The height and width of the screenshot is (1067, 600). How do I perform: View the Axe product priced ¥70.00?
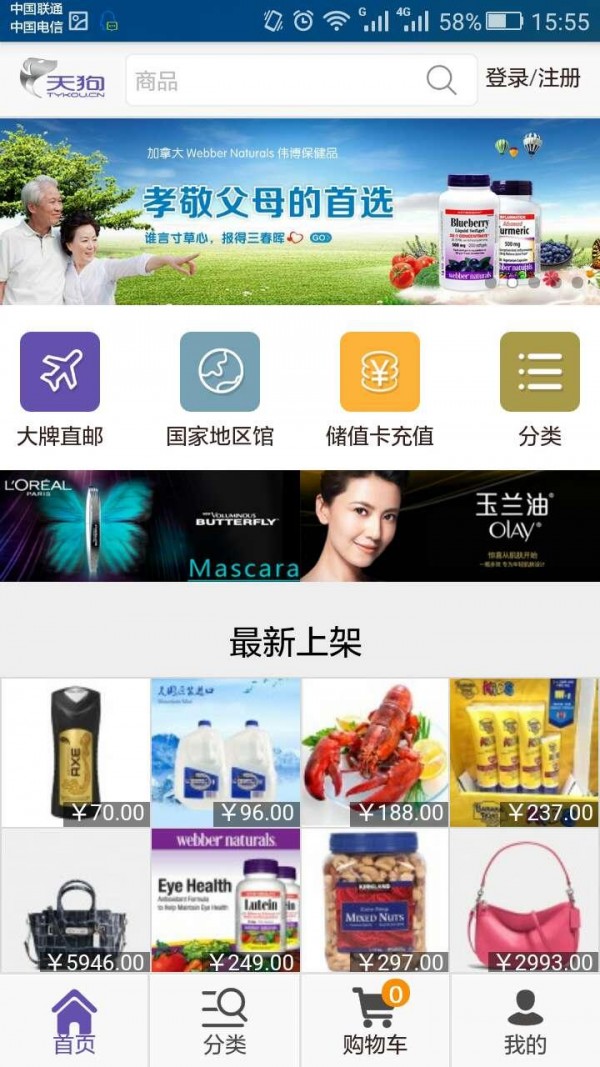tap(75, 752)
